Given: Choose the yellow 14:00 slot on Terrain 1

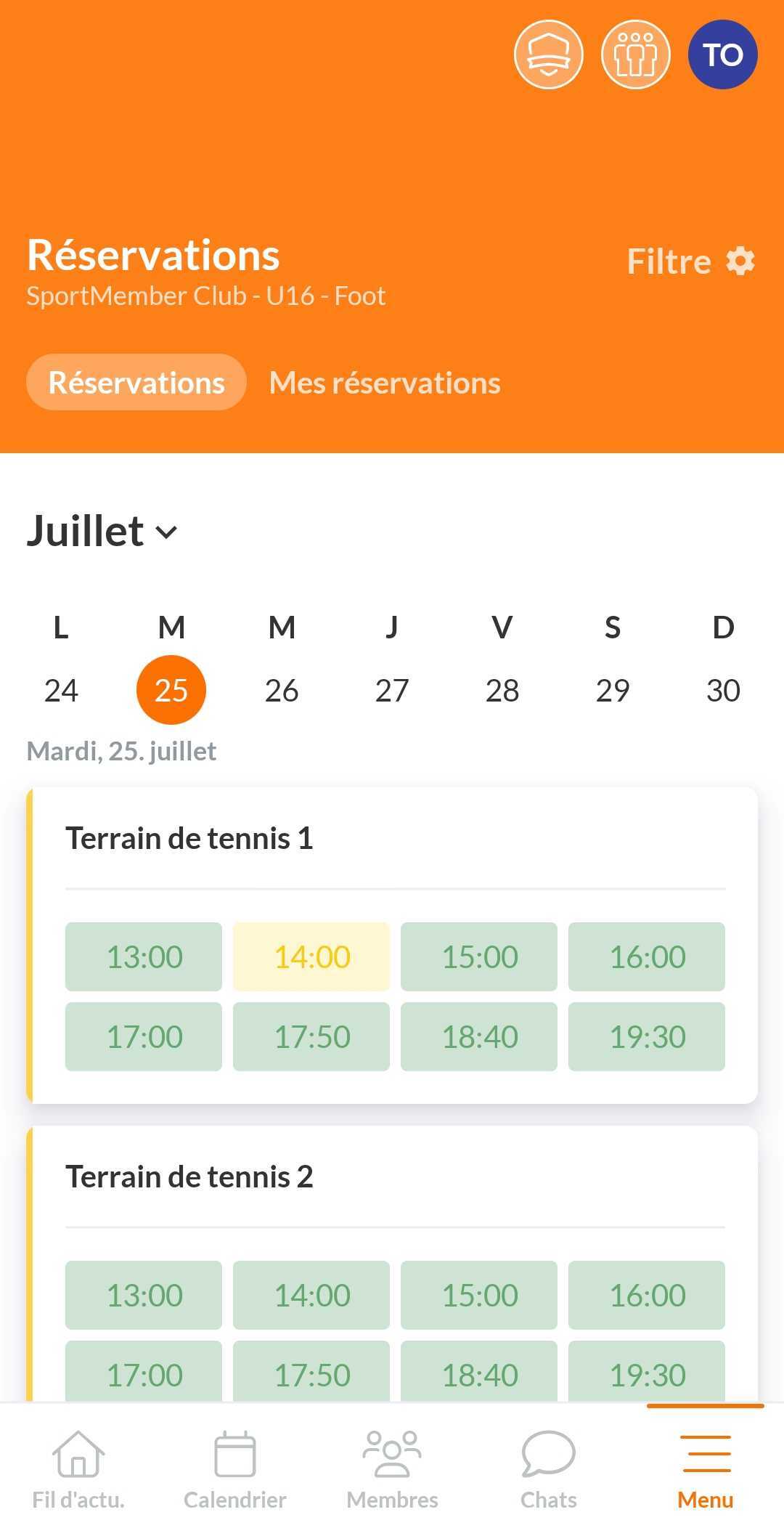Looking at the screenshot, I should [311, 956].
